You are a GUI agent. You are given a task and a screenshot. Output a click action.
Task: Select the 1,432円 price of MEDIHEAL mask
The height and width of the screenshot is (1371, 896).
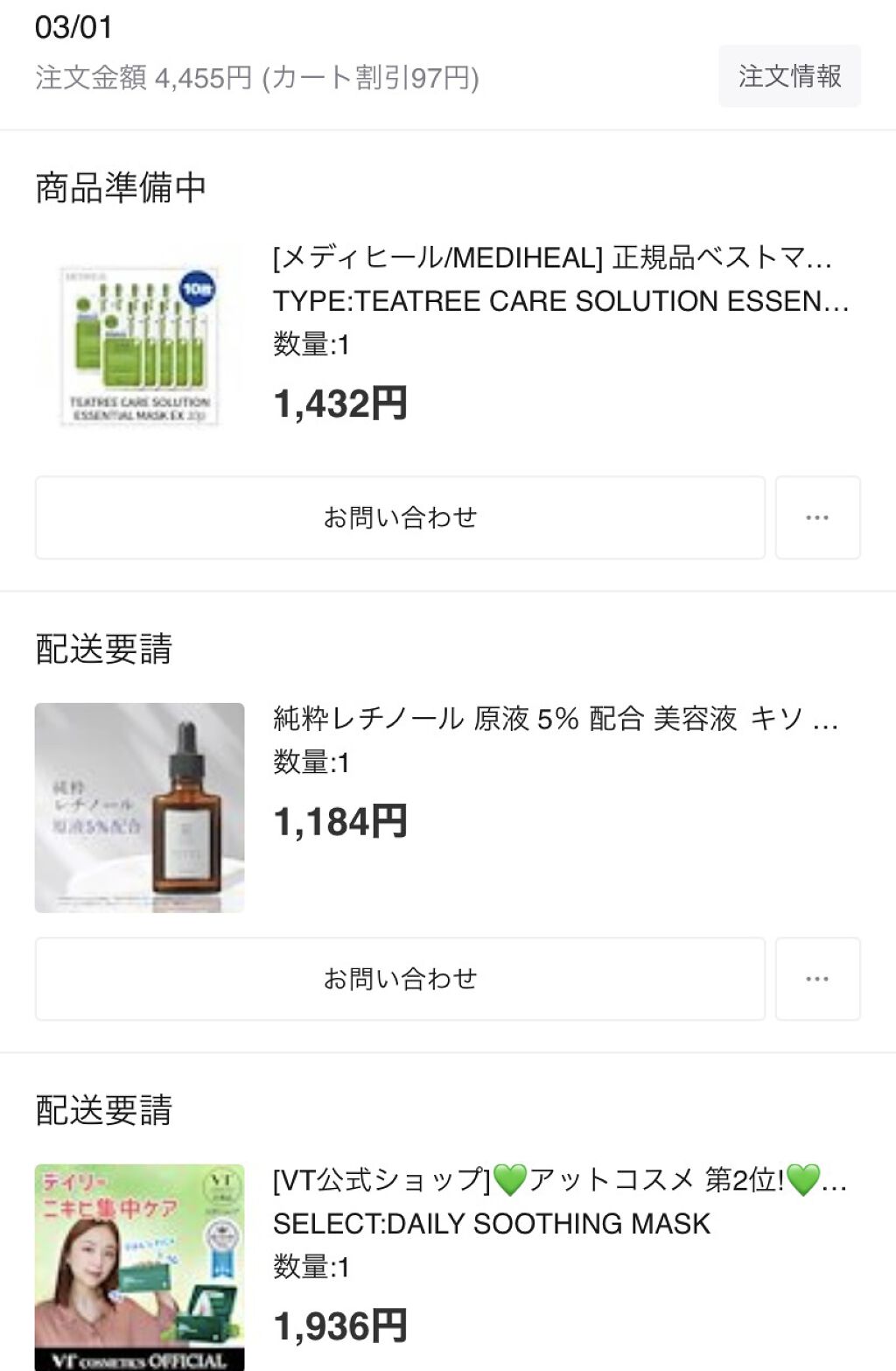(337, 403)
